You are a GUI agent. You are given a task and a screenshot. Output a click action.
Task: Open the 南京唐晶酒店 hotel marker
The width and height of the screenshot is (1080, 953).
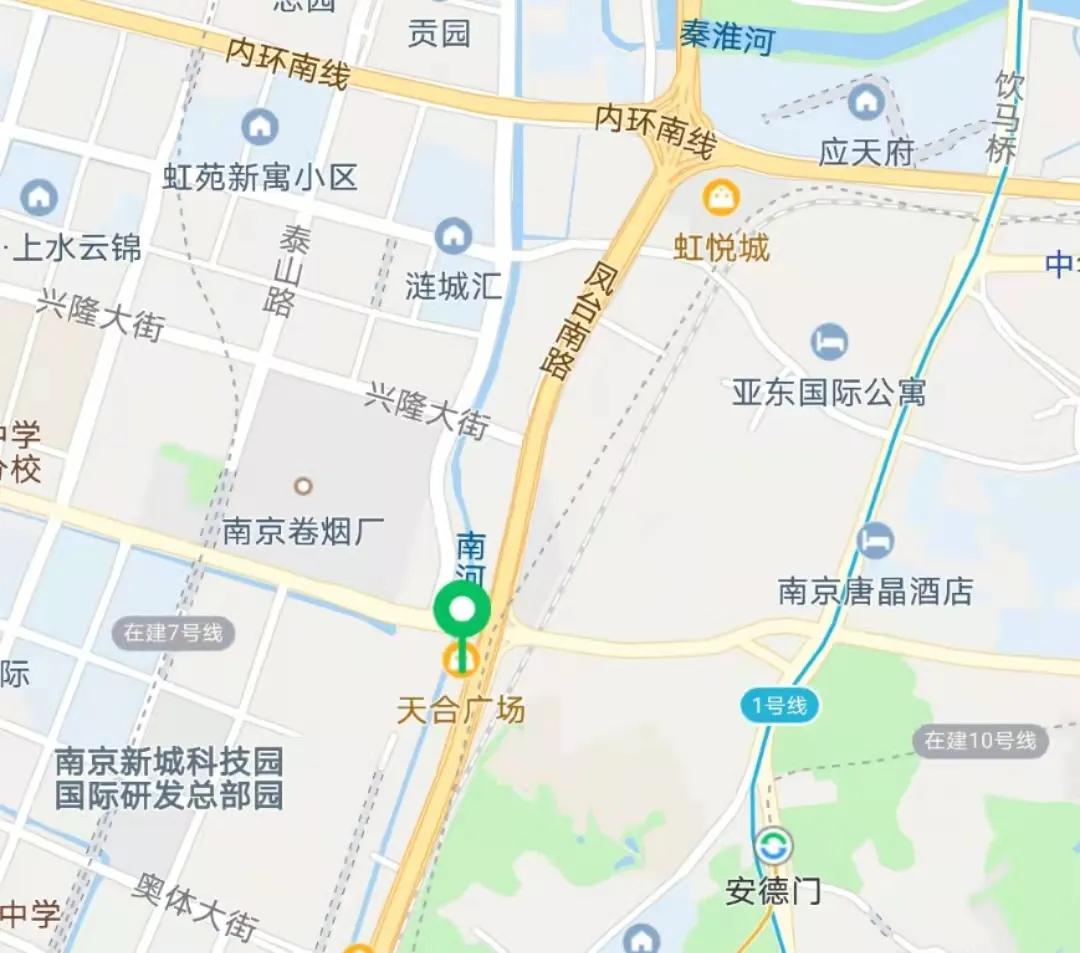point(875,541)
